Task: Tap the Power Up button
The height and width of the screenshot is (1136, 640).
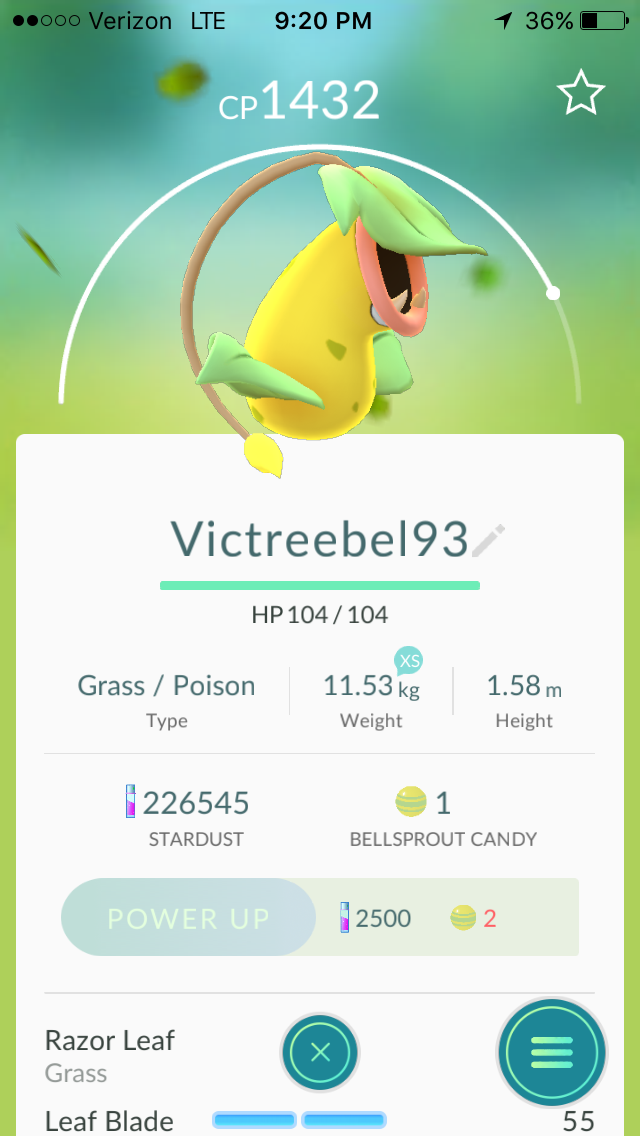Action: pyautogui.click(x=188, y=918)
